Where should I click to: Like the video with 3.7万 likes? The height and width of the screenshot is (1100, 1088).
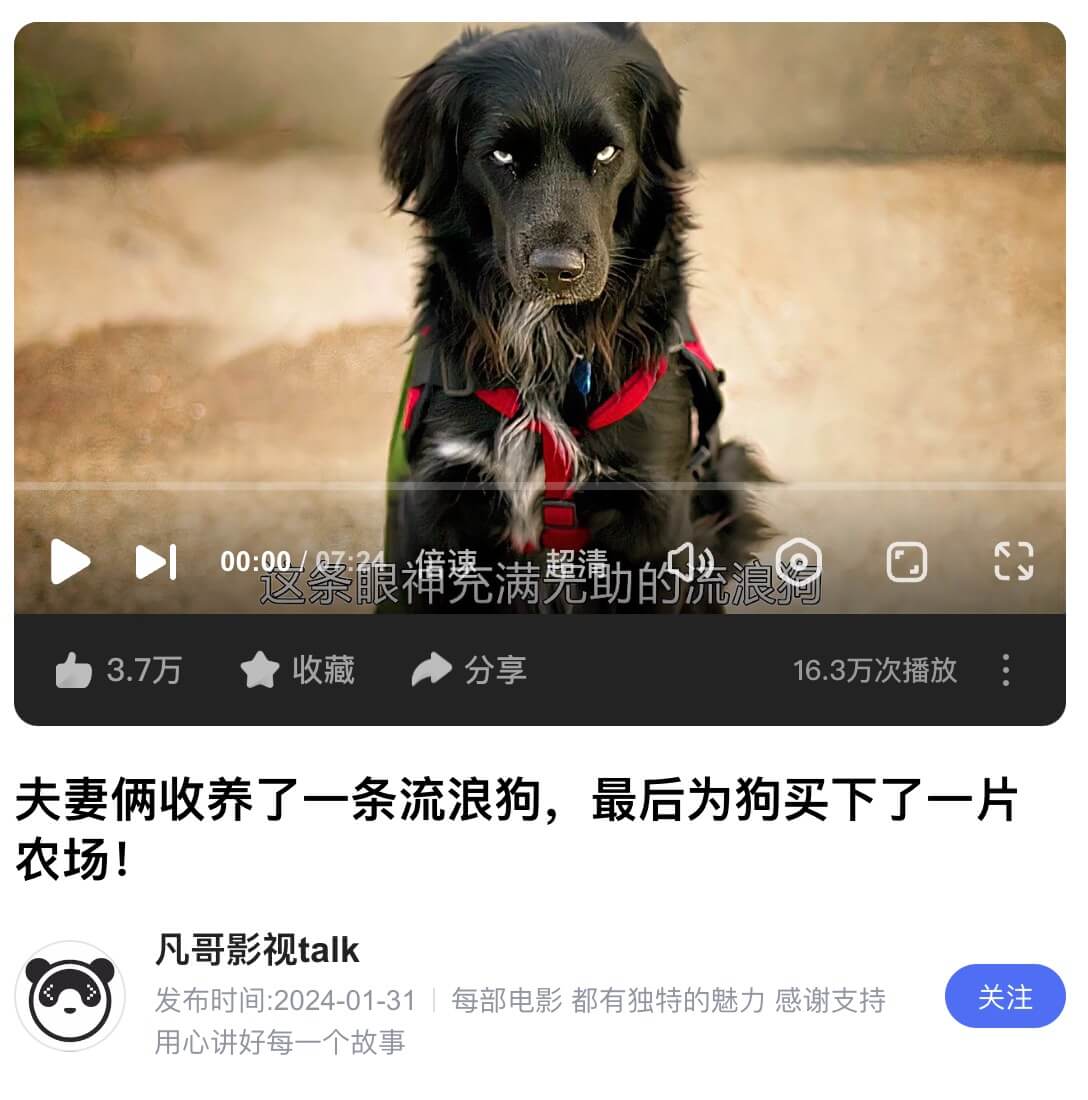click(x=118, y=670)
